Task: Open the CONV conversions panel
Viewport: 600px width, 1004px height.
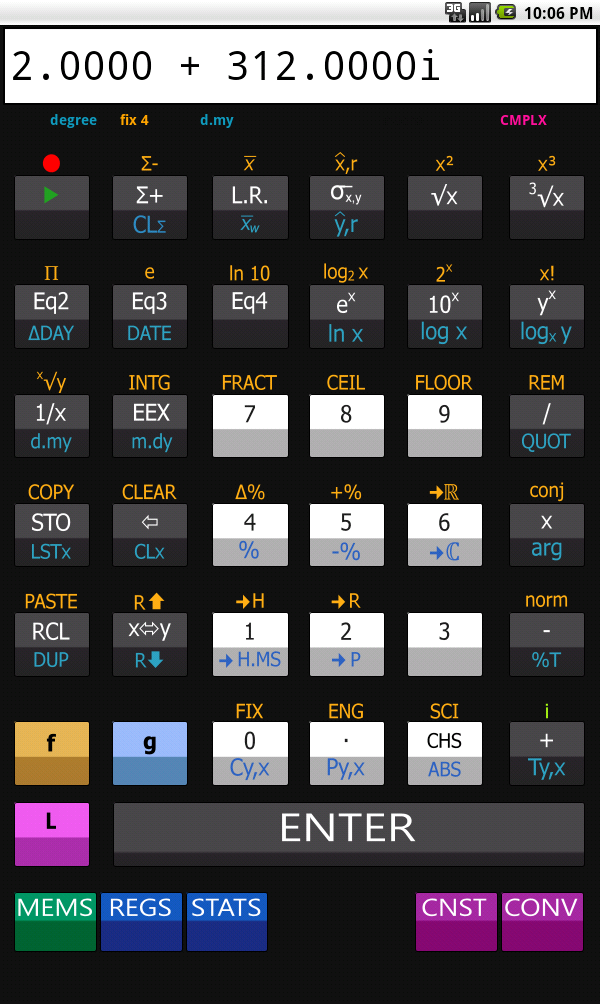Action: [541, 909]
